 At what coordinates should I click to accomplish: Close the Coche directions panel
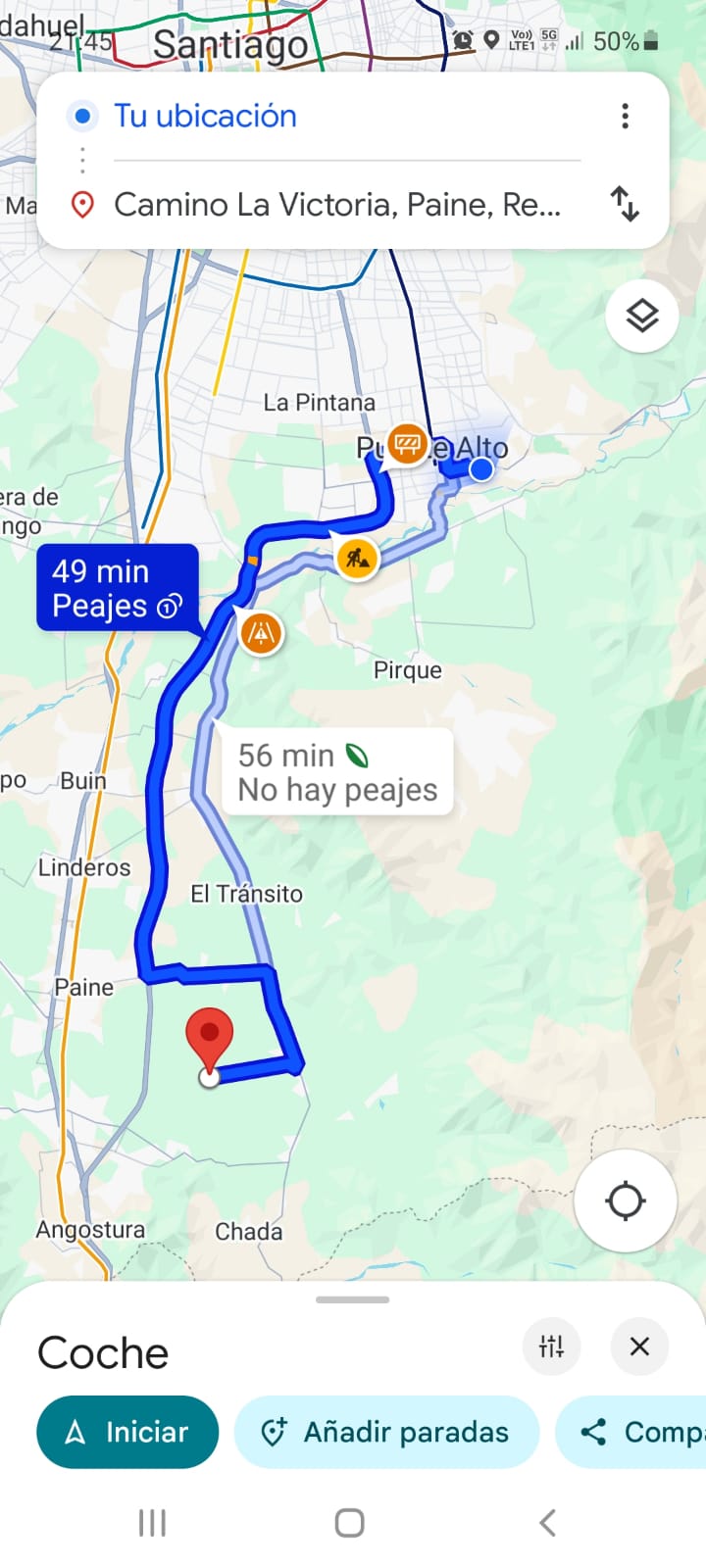click(639, 1347)
